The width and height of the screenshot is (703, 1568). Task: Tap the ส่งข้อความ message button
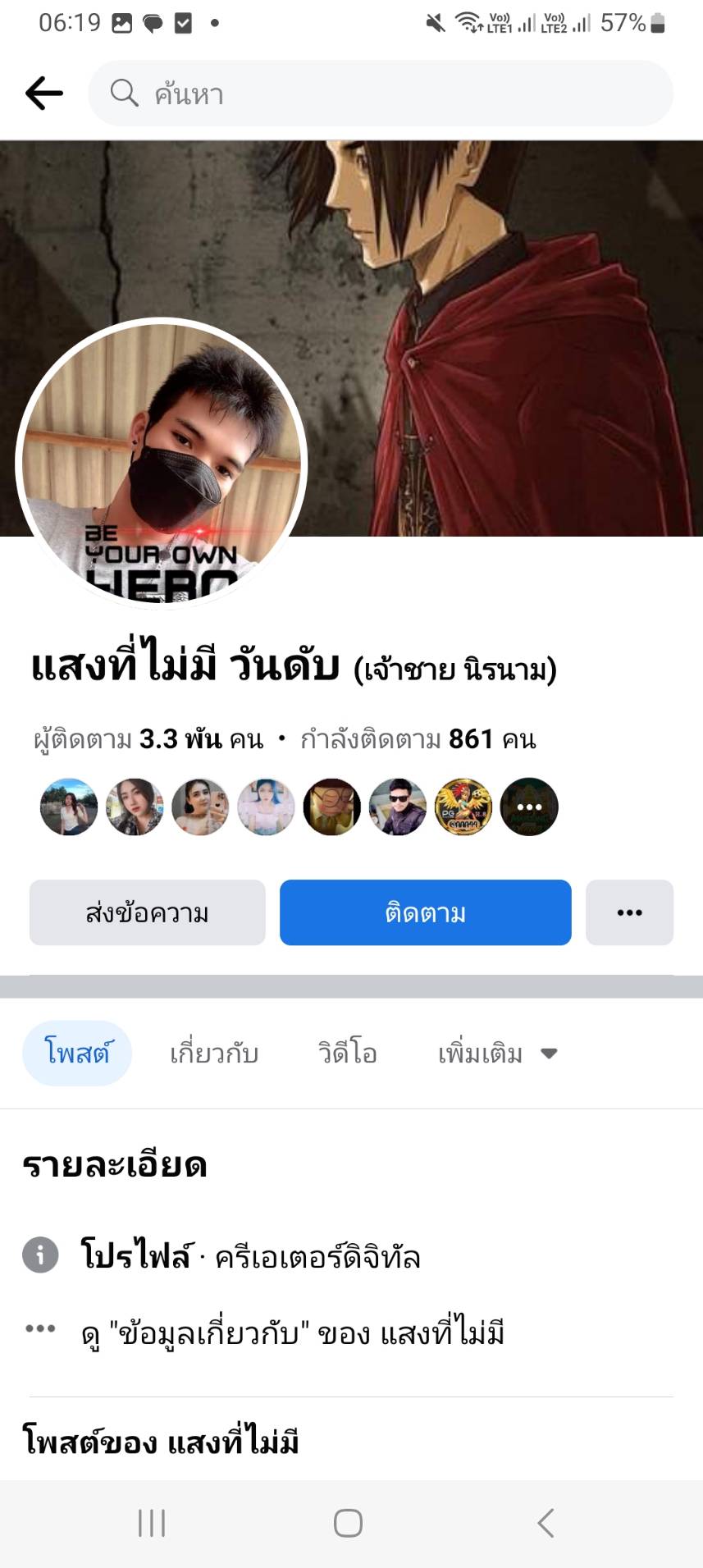[x=148, y=912]
